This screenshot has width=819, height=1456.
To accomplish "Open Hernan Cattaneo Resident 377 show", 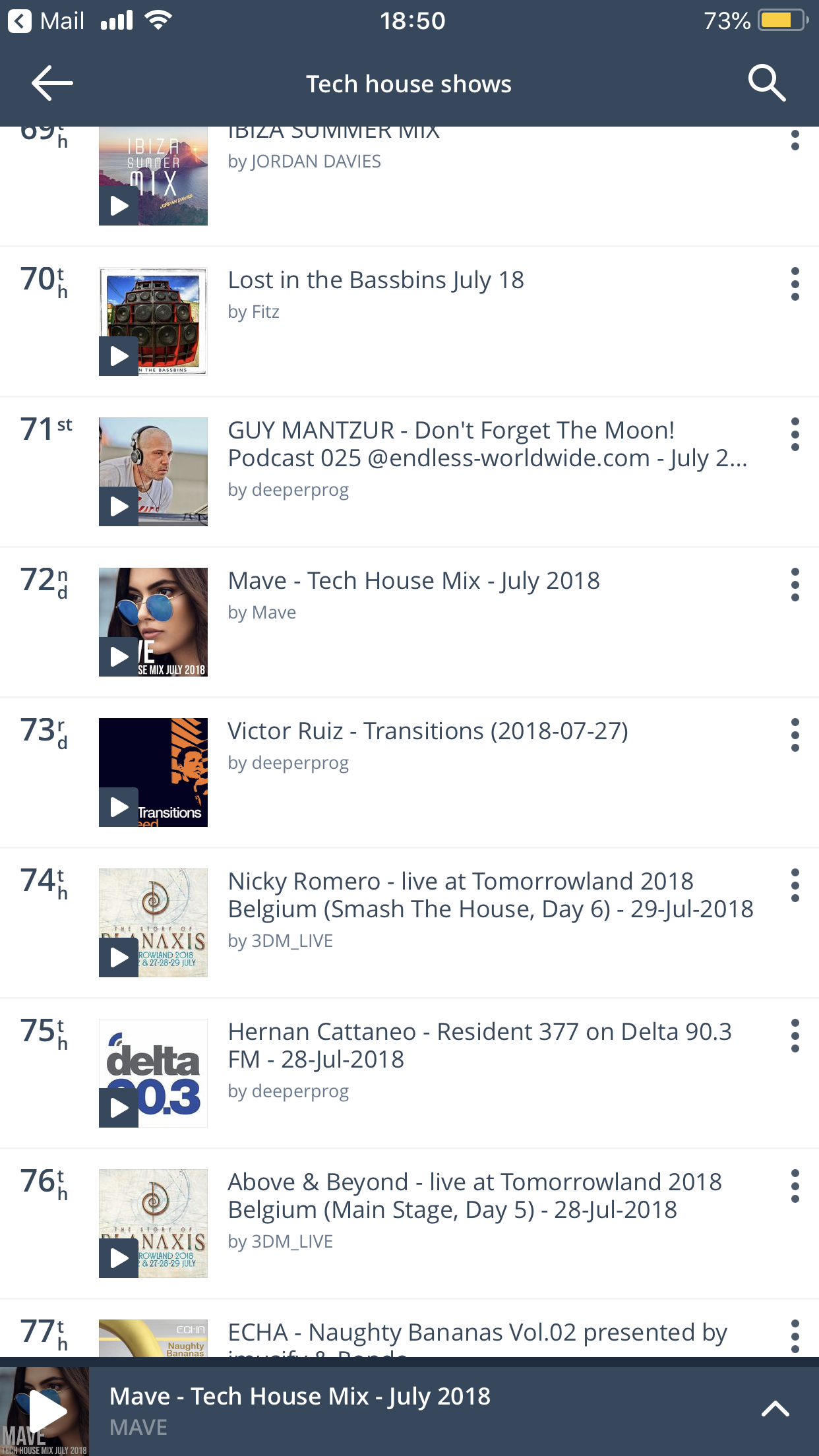I will tap(479, 1045).
